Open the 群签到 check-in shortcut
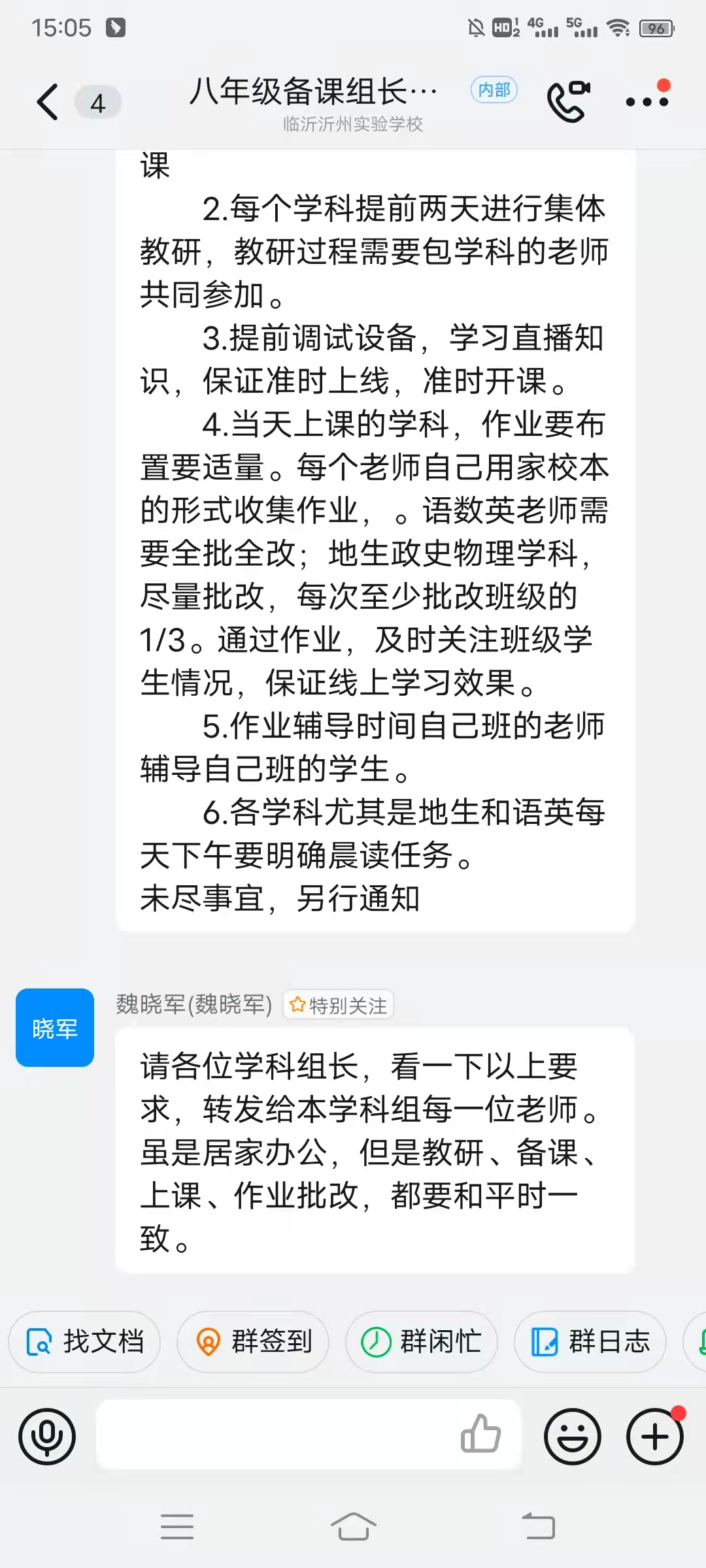Image resolution: width=706 pixels, height=1568 pixels. pos(254,1342)
